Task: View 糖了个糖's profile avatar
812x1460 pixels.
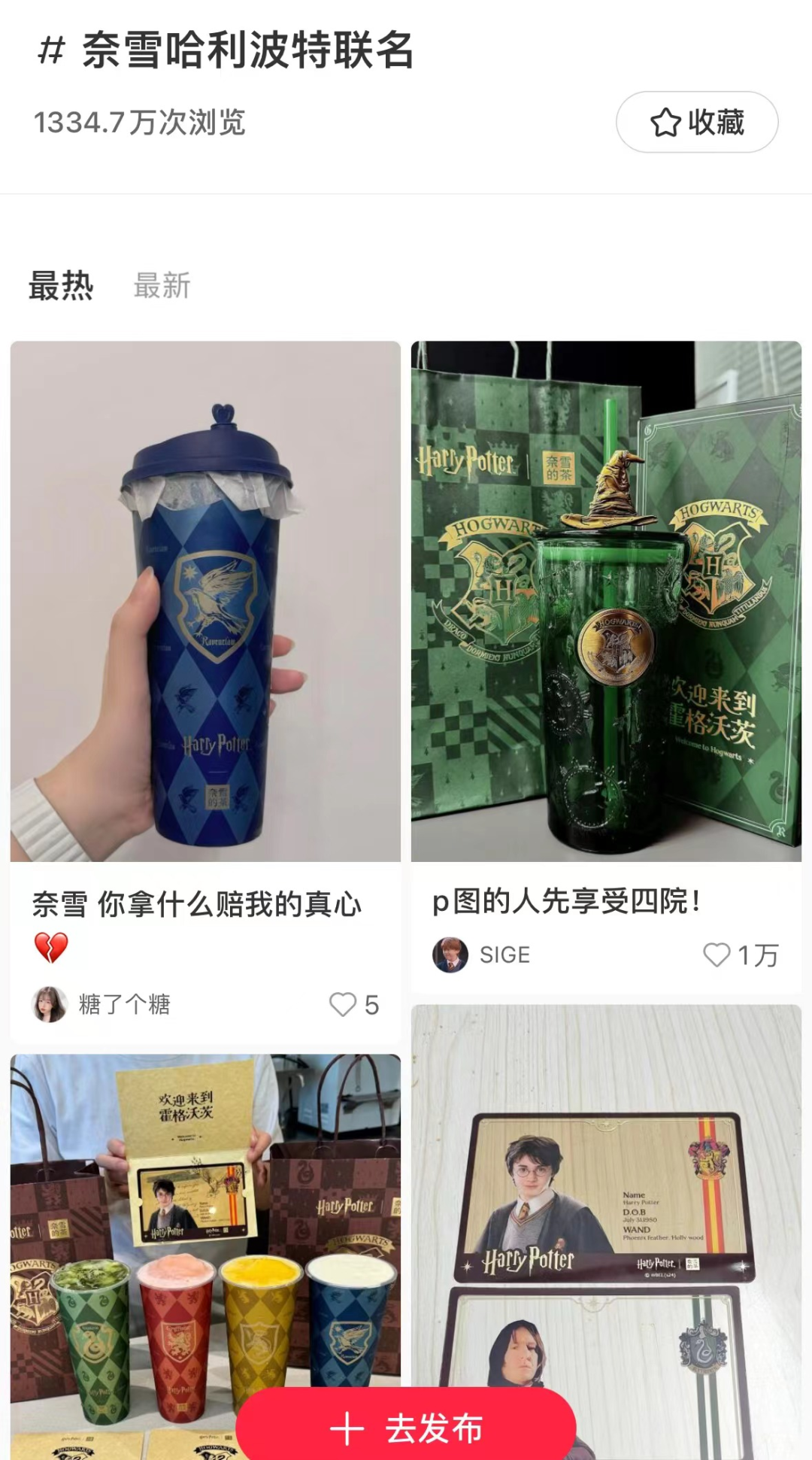Action: point(50,1004)
